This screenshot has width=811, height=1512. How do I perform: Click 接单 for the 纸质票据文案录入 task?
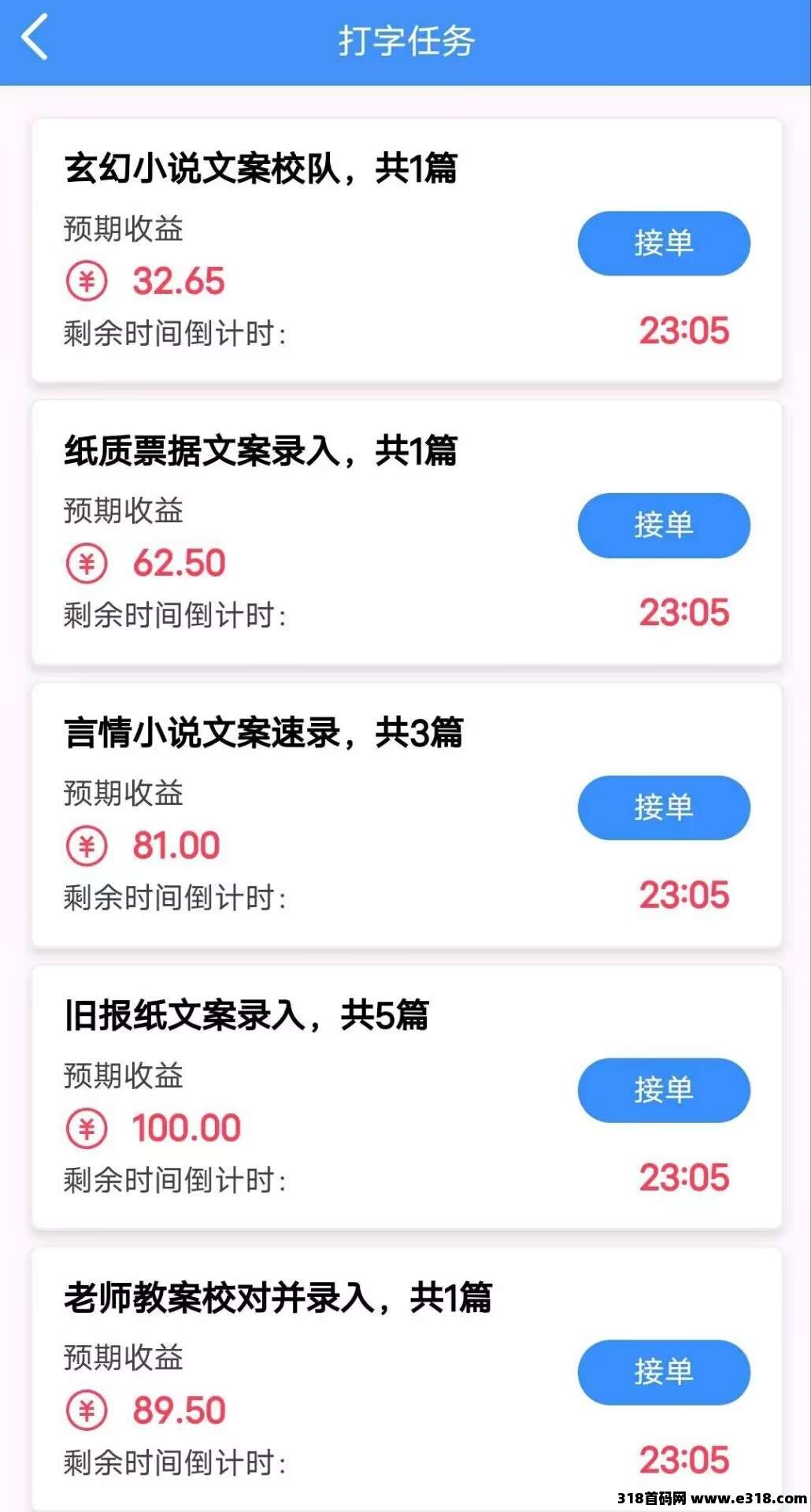[664, 526]
